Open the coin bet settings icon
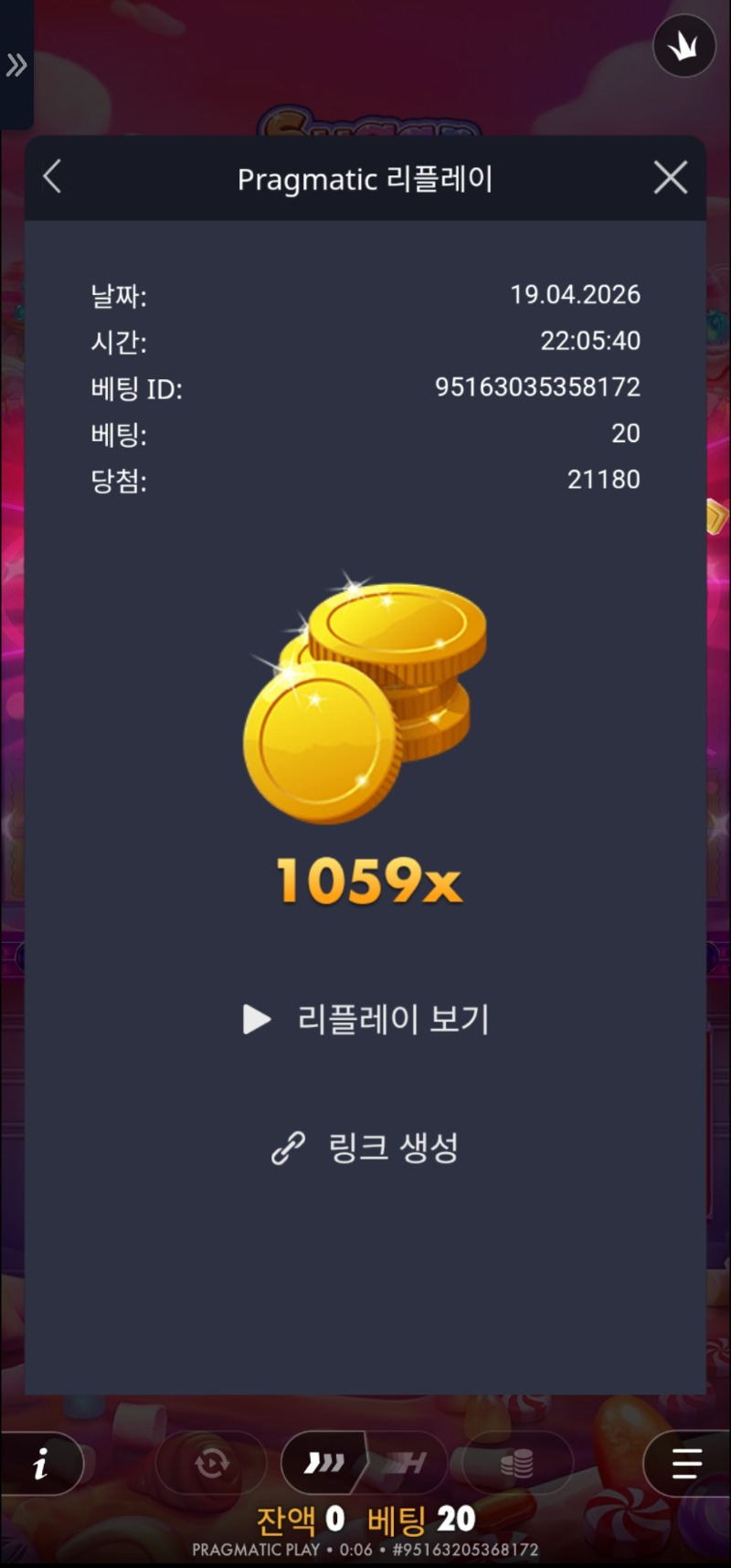 pos(516,1464)
